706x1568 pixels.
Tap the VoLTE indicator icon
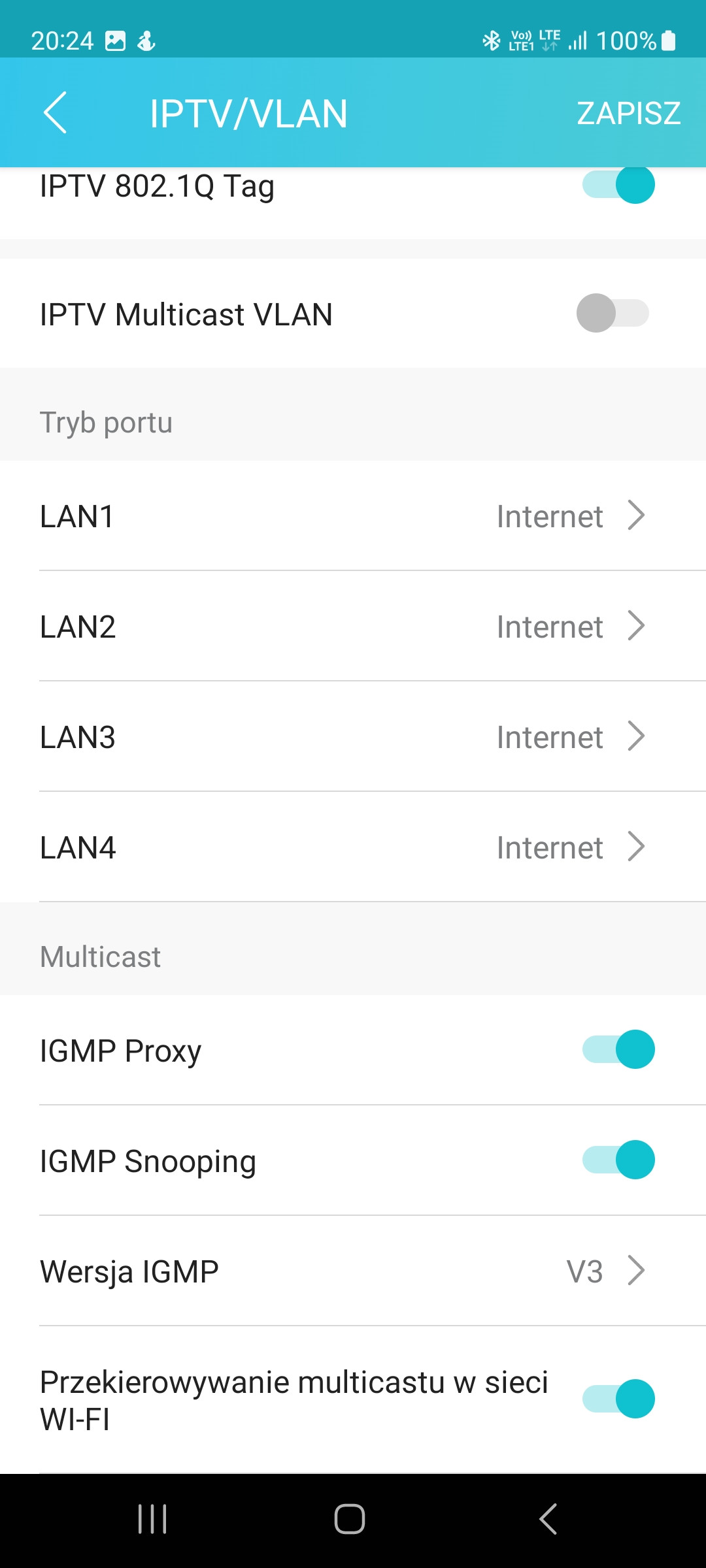point(520,41)
